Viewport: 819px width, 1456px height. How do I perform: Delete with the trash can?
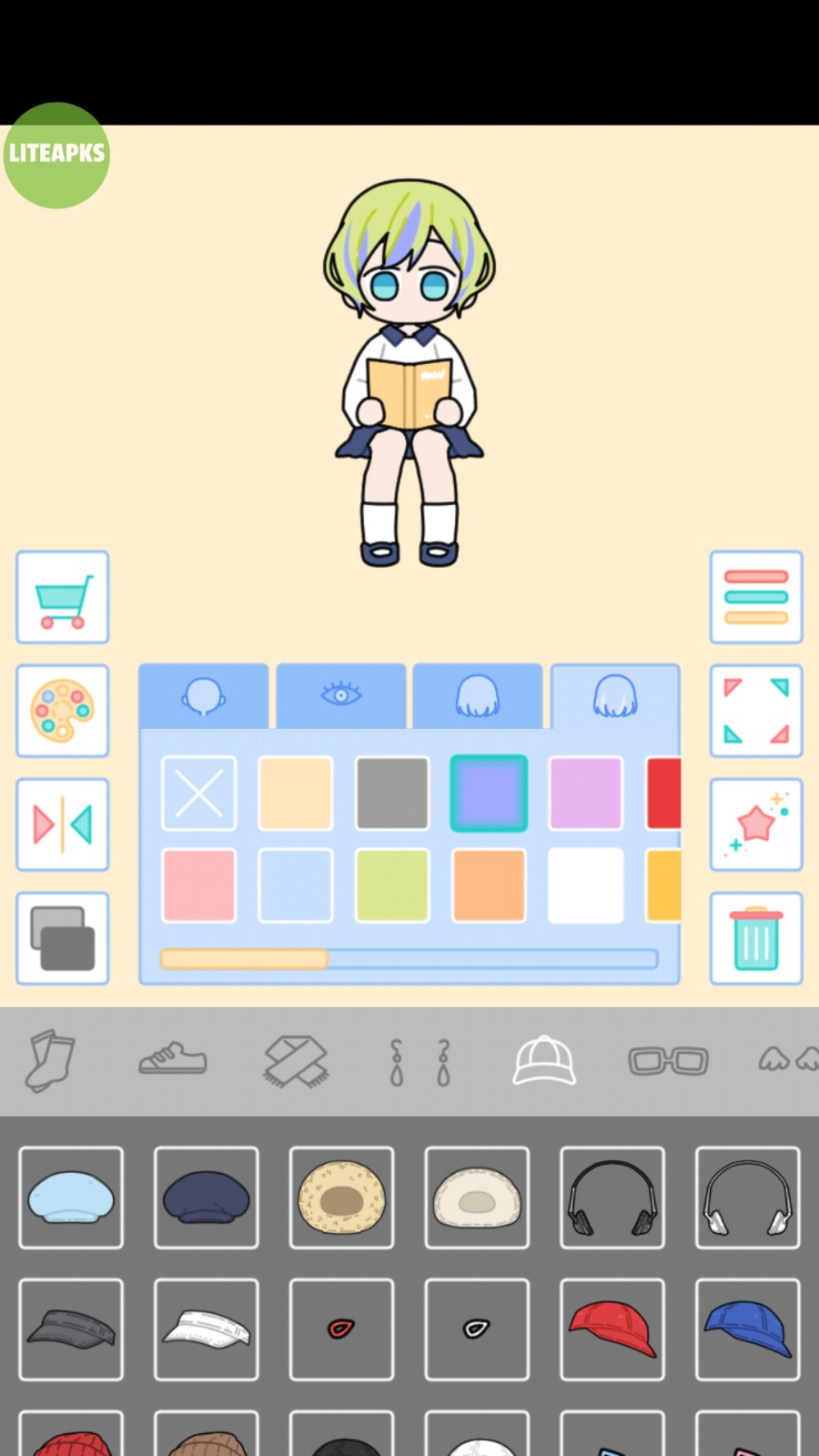coord(755,938)
